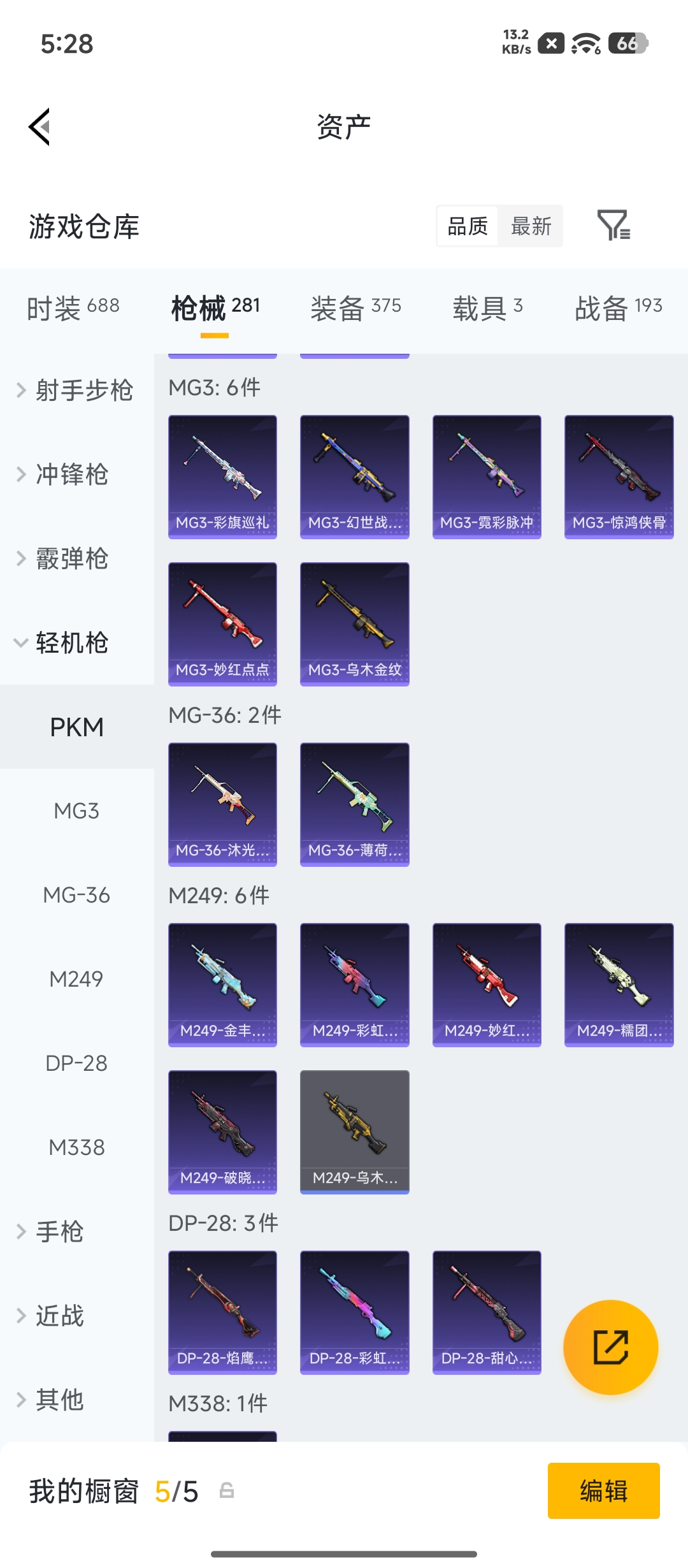Open the MG3-乌木金纹 skin

click(x=355, y=624)
